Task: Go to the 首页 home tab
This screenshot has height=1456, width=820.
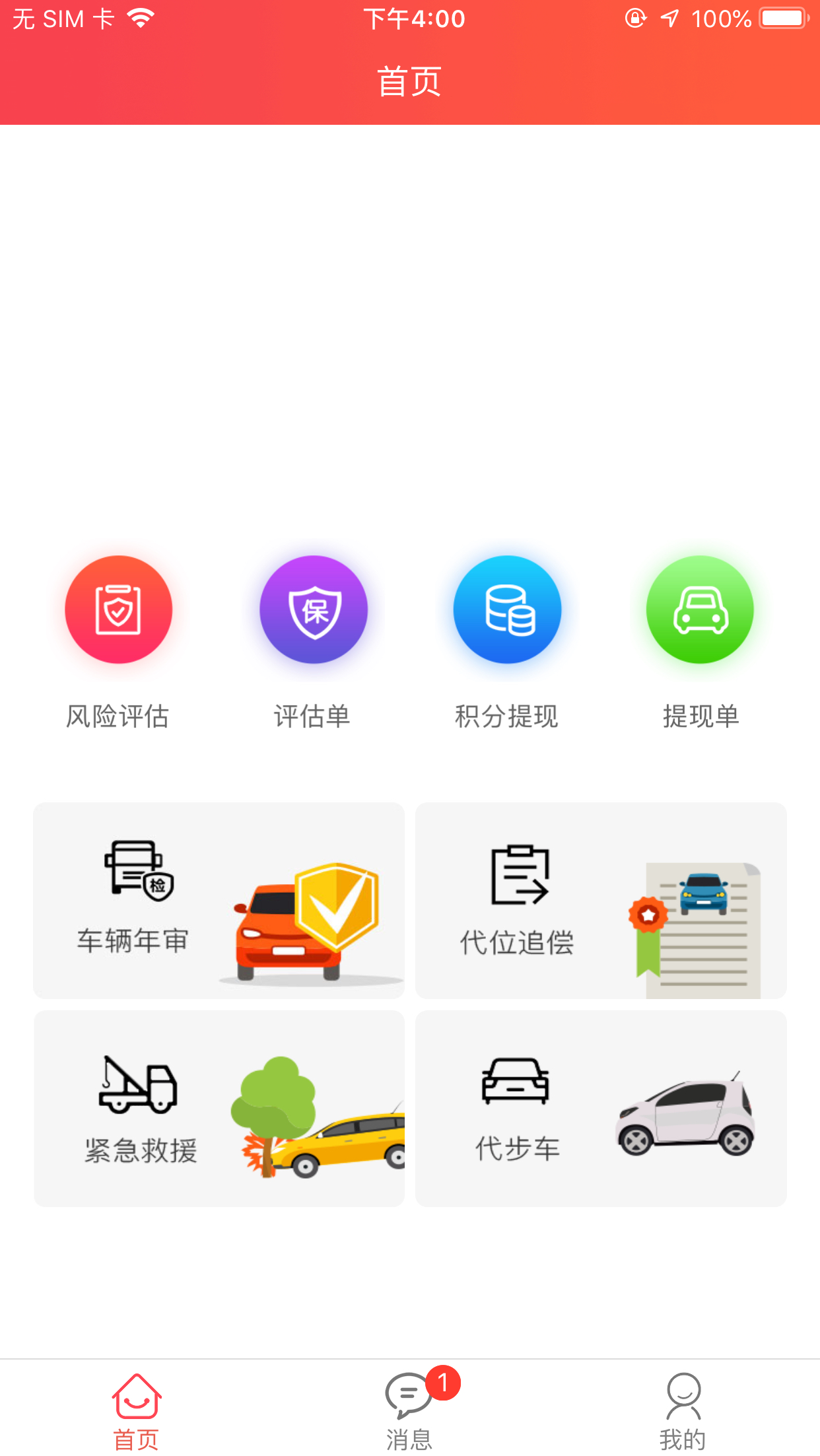Action: point(137,1410)
